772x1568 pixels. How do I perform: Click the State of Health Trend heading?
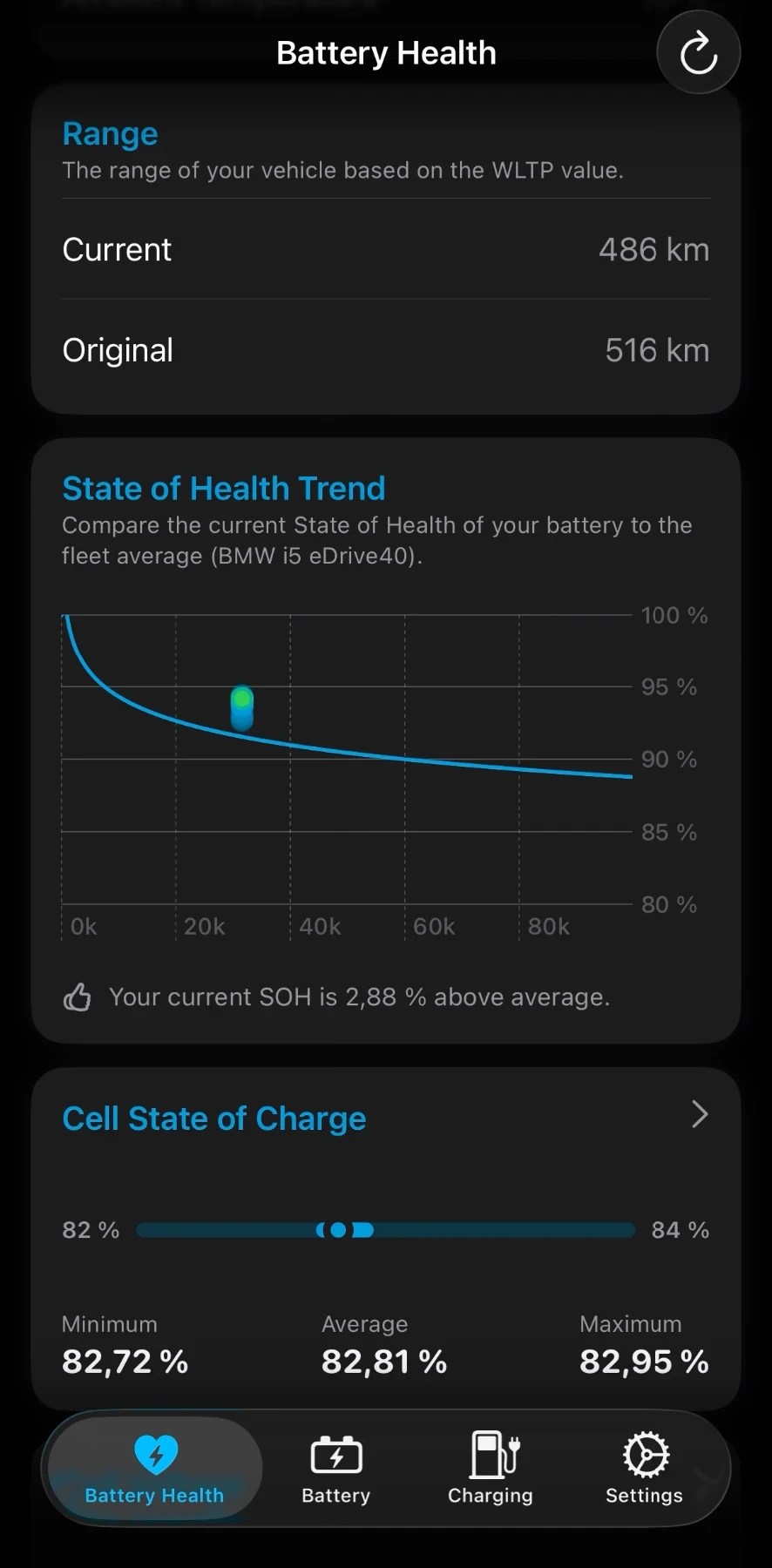[223, 488]
